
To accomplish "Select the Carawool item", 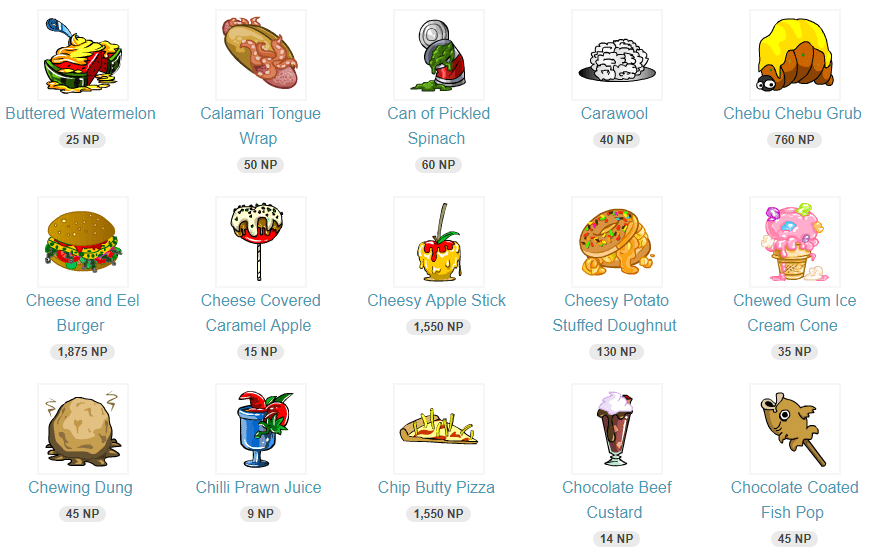I will [x=615, y=56].
